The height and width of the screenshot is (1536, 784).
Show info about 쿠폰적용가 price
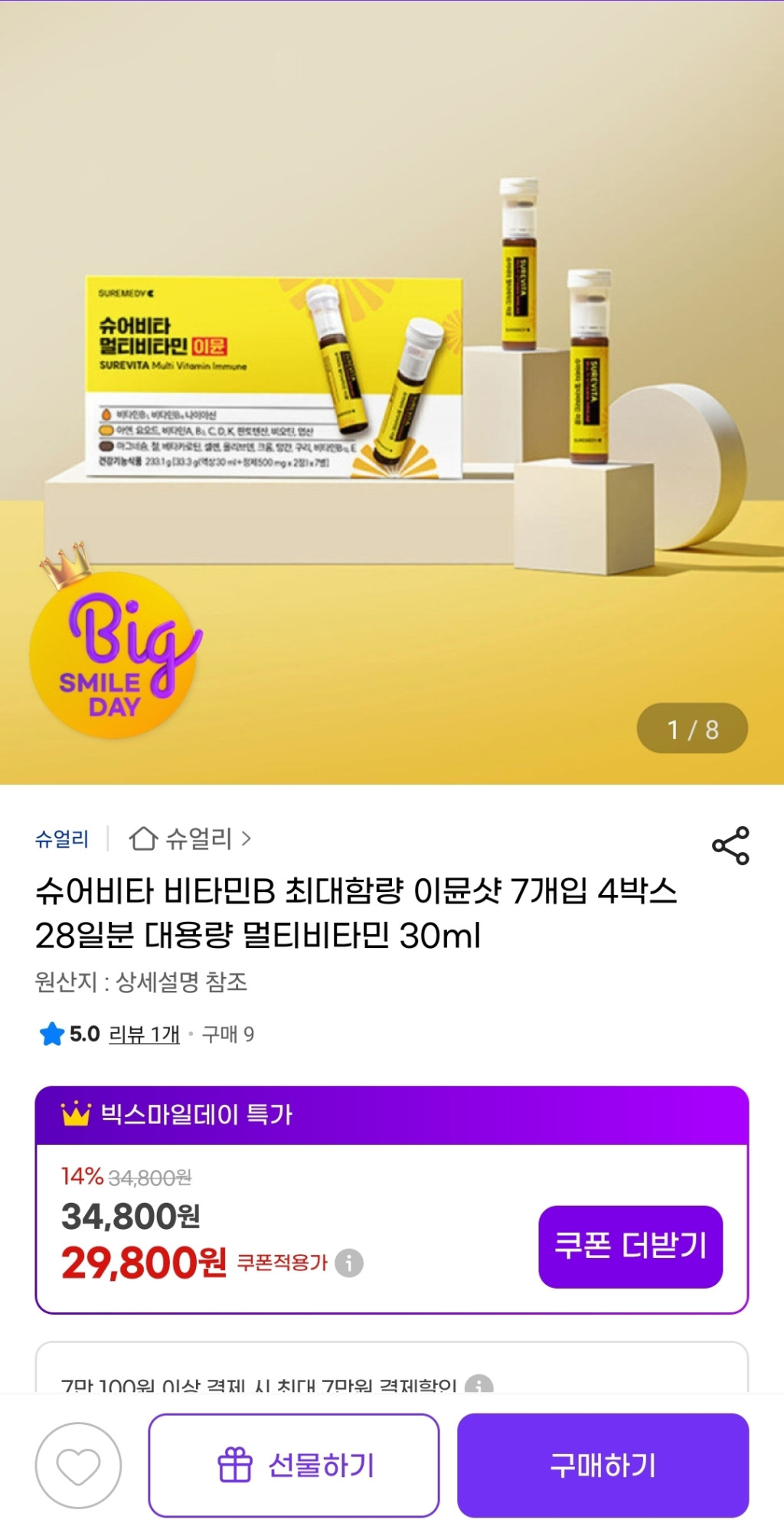pos(349,1263)
